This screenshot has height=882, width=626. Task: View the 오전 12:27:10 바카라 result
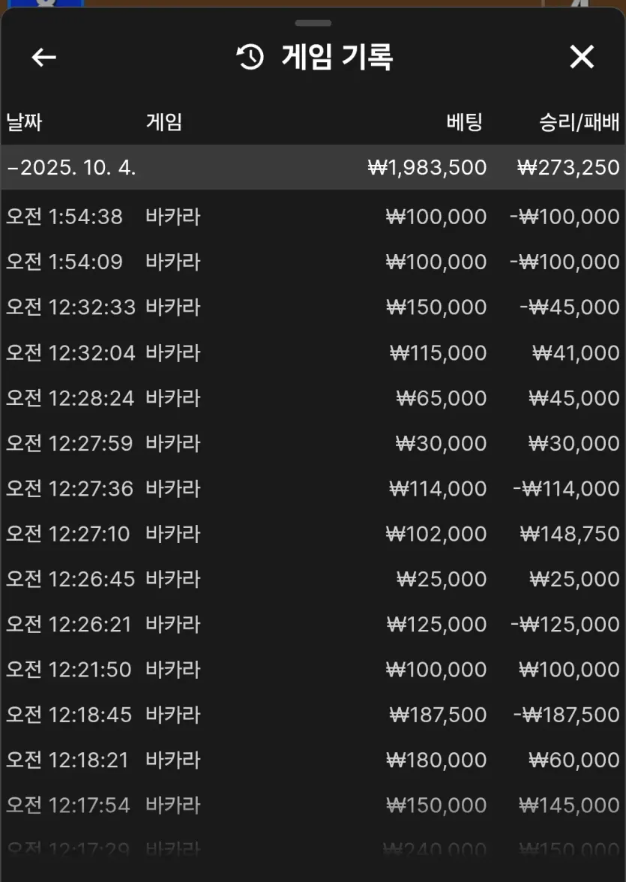tap(312, 534)
